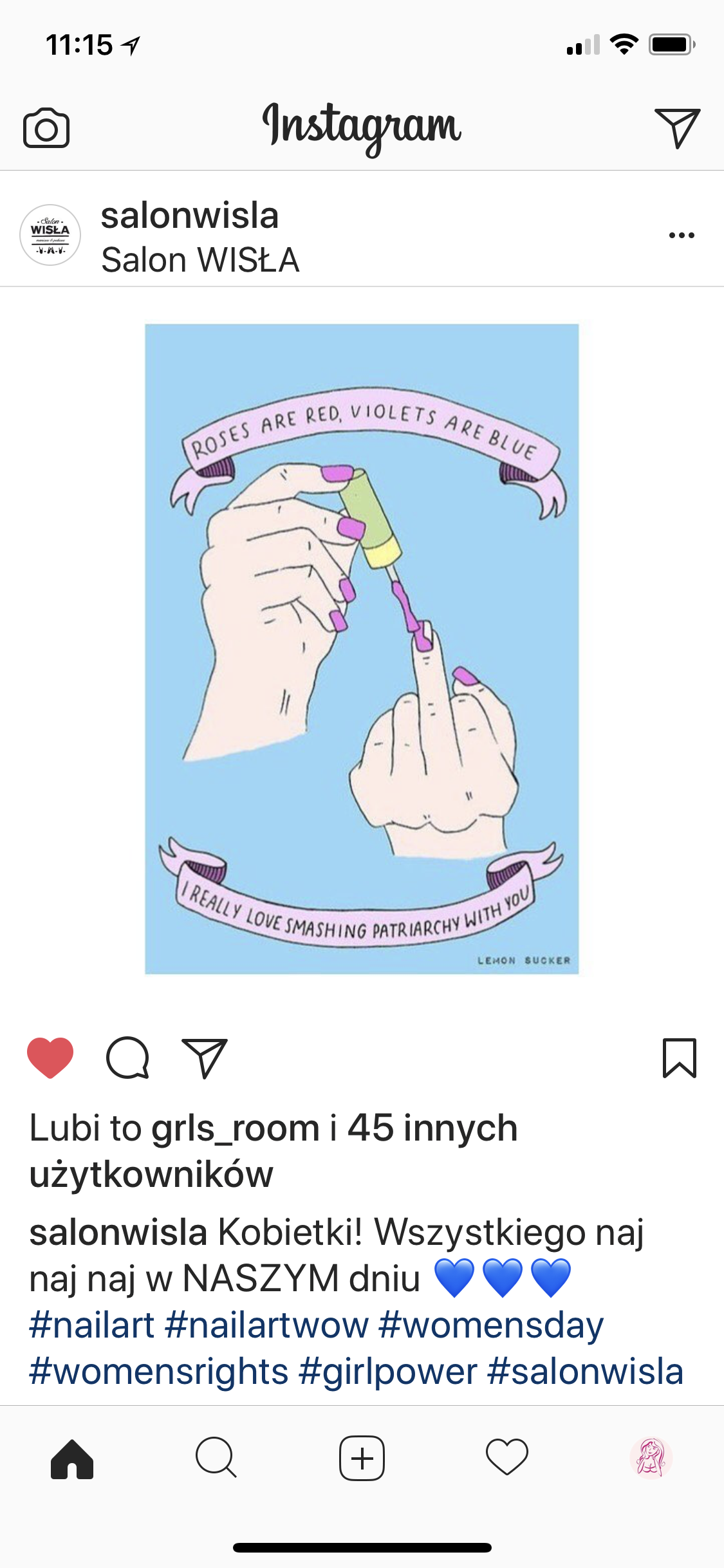Comment on the post via the speech bubble
This screenshot has width=724, height=1568.
click(x=128, y=1058)
